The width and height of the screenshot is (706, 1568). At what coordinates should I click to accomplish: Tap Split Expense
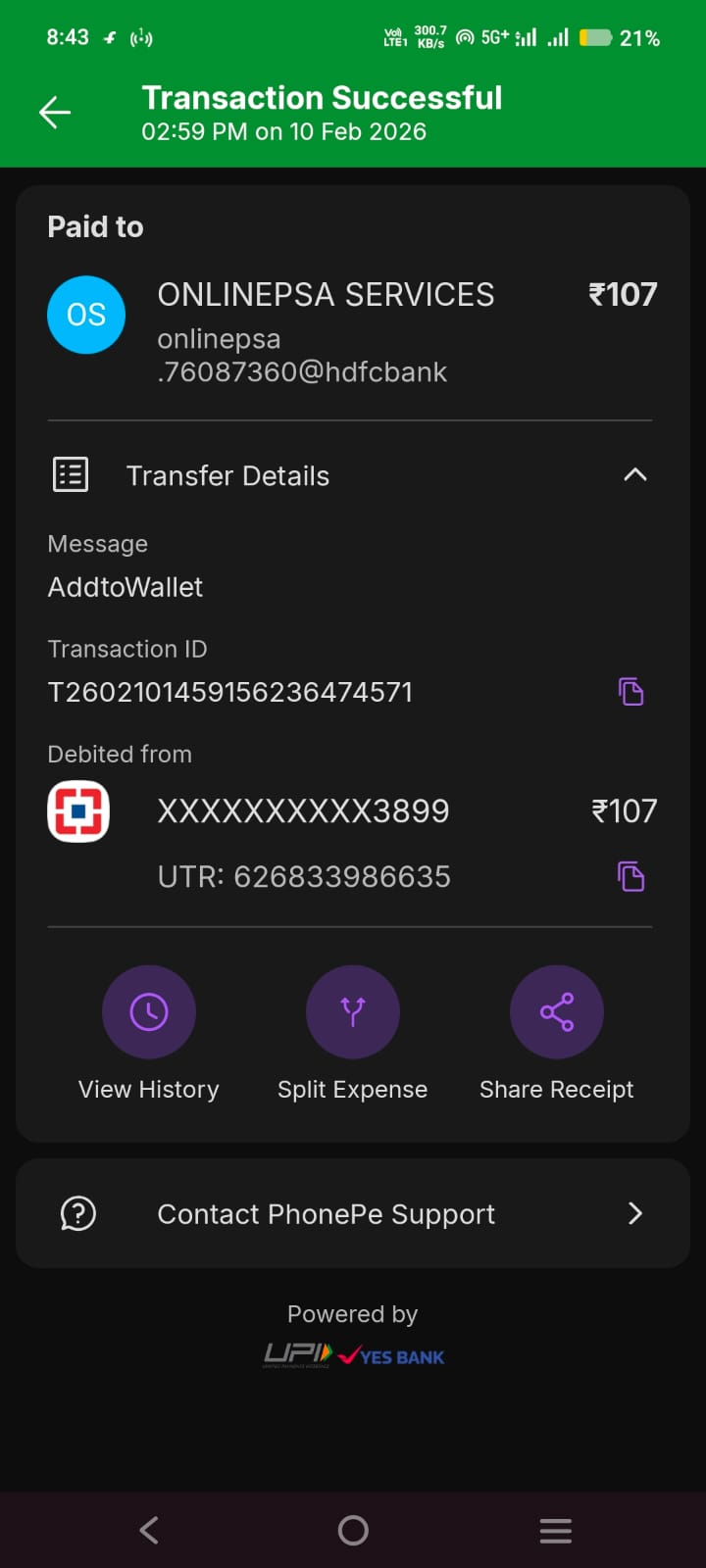coord(353,1012)
